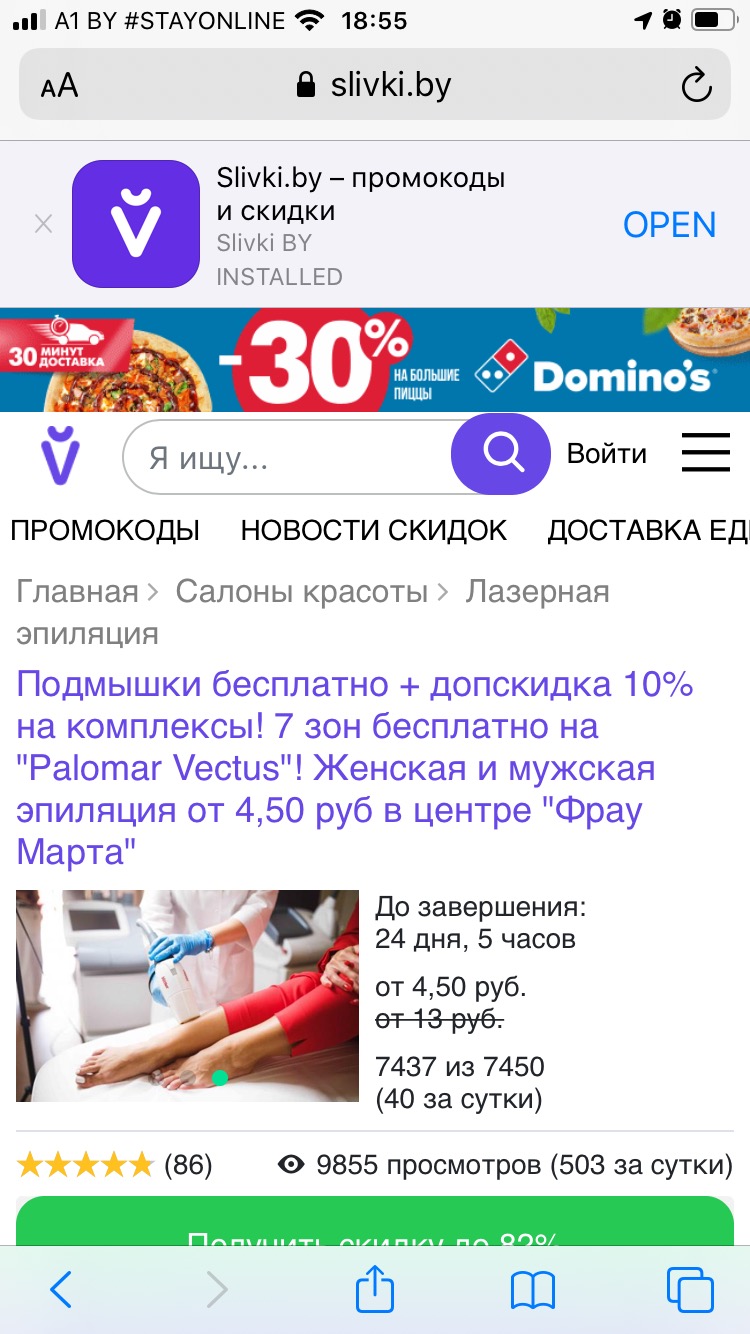This screenshot has height=1334, width=750.
Task: Open Safari reader text size options
Action: coord(59,86)
